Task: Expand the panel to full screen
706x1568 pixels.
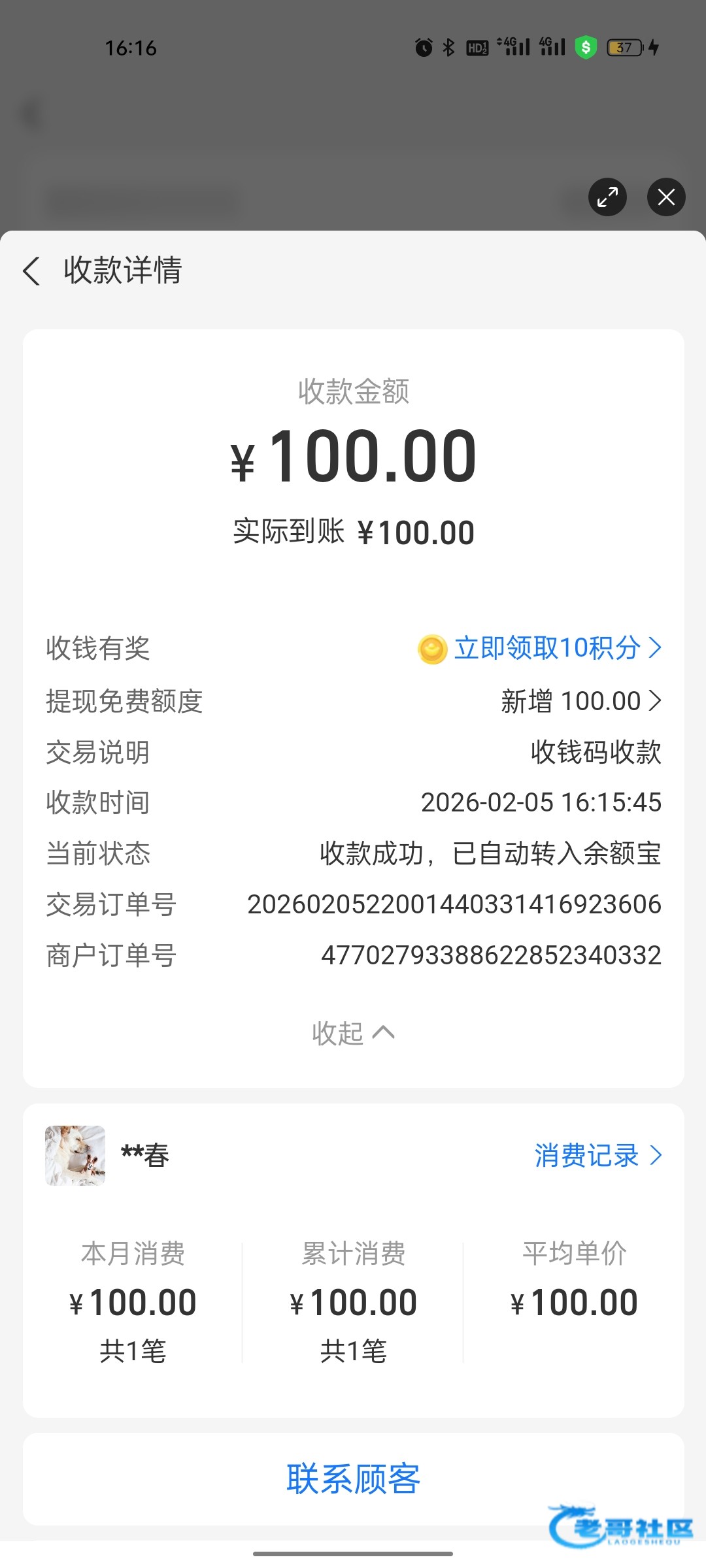Action: pos(607,197)
